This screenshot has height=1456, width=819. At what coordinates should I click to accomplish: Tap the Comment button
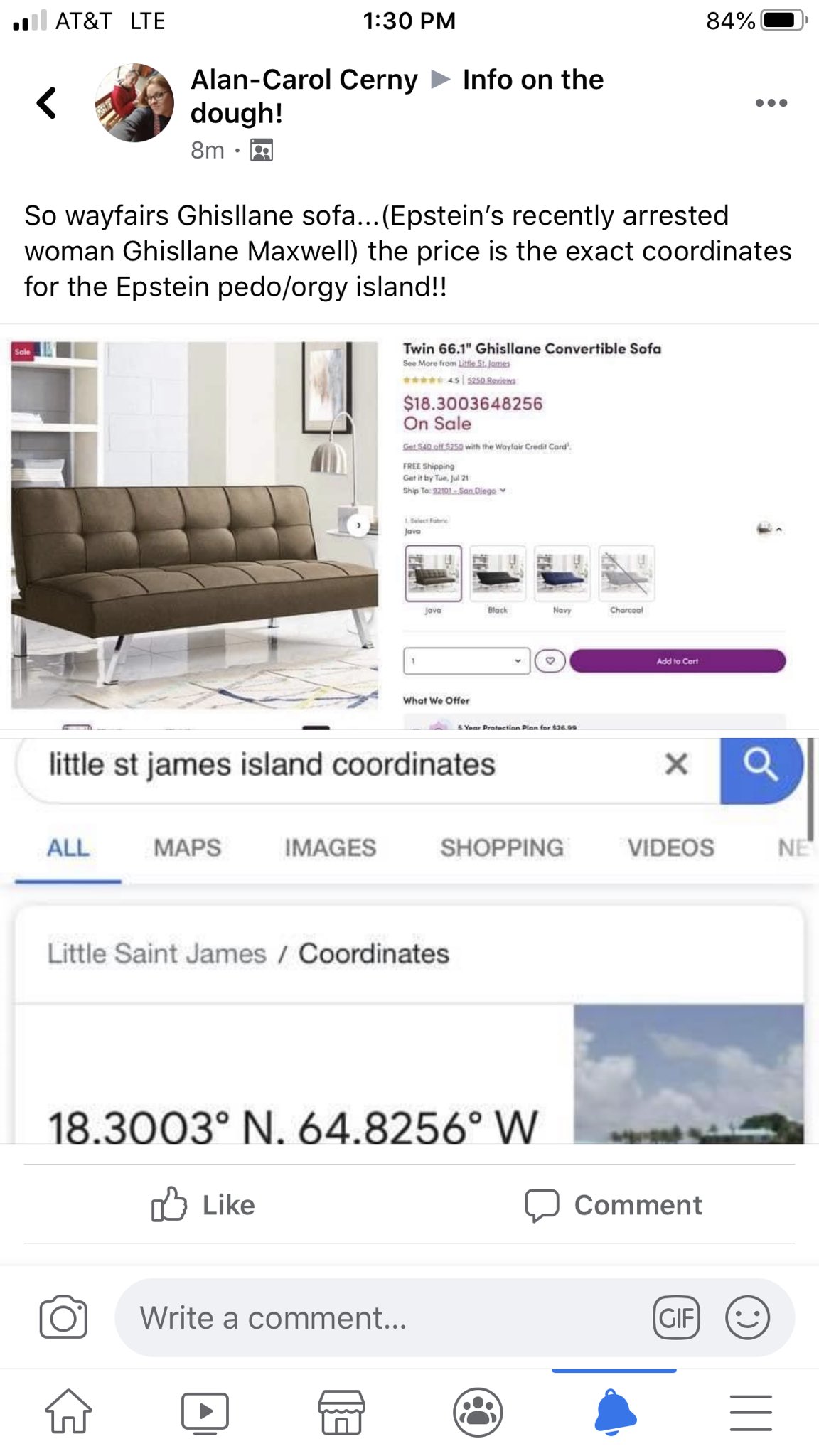613,1205
